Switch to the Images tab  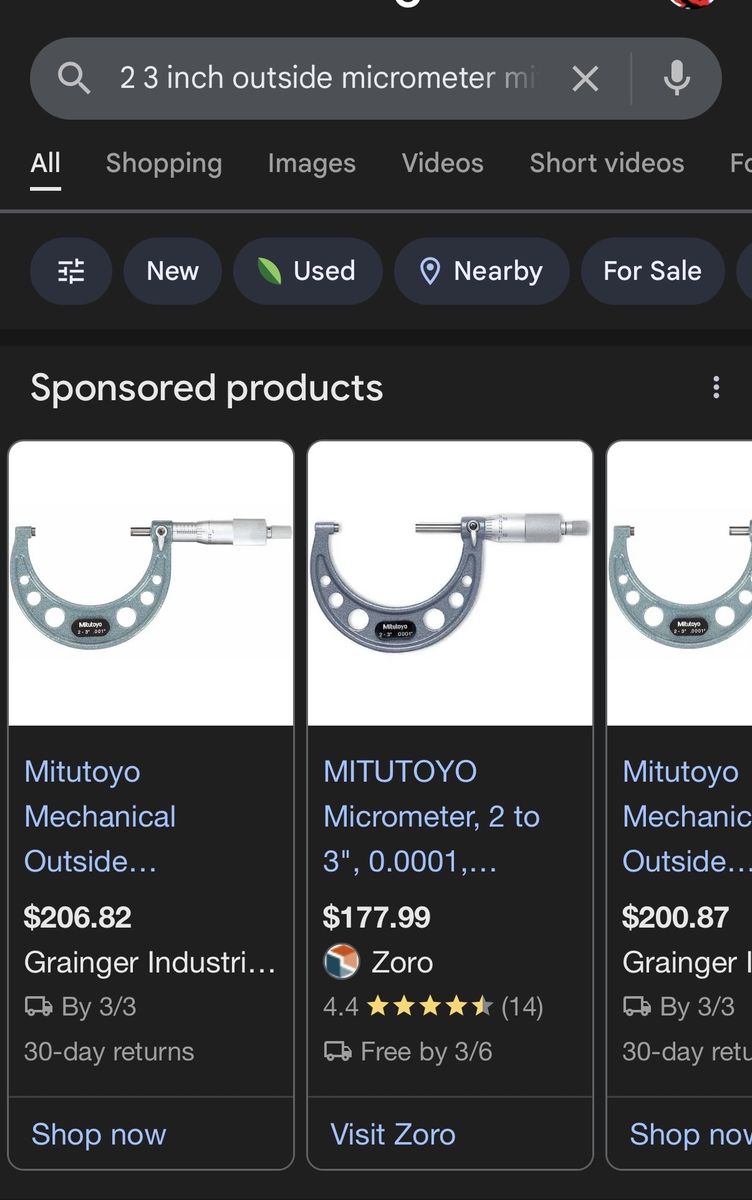[x=311, y=163]
